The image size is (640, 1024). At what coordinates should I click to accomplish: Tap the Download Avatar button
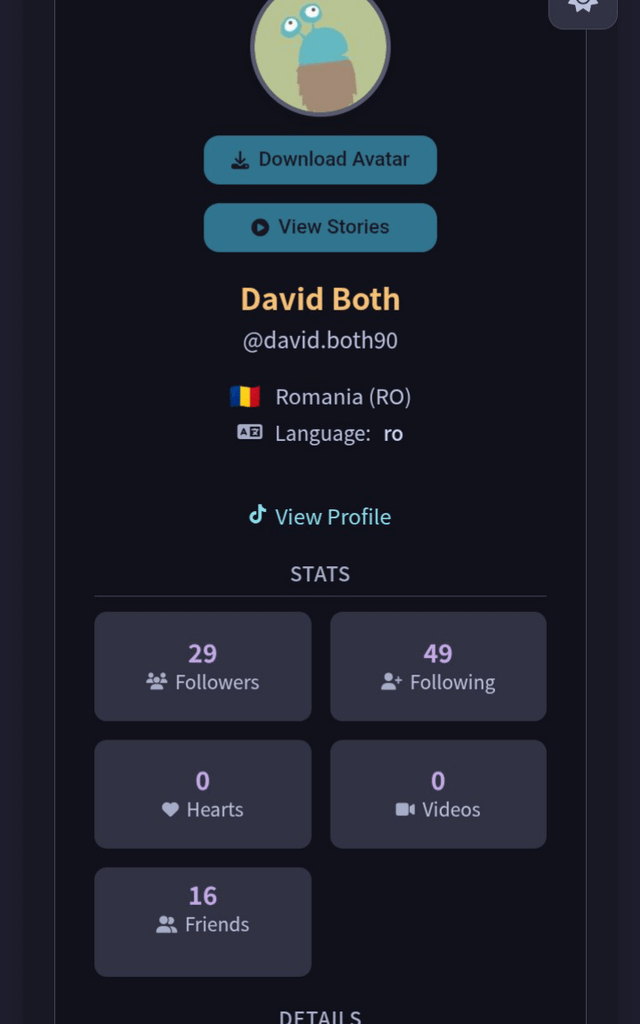(x=320, y=160)
